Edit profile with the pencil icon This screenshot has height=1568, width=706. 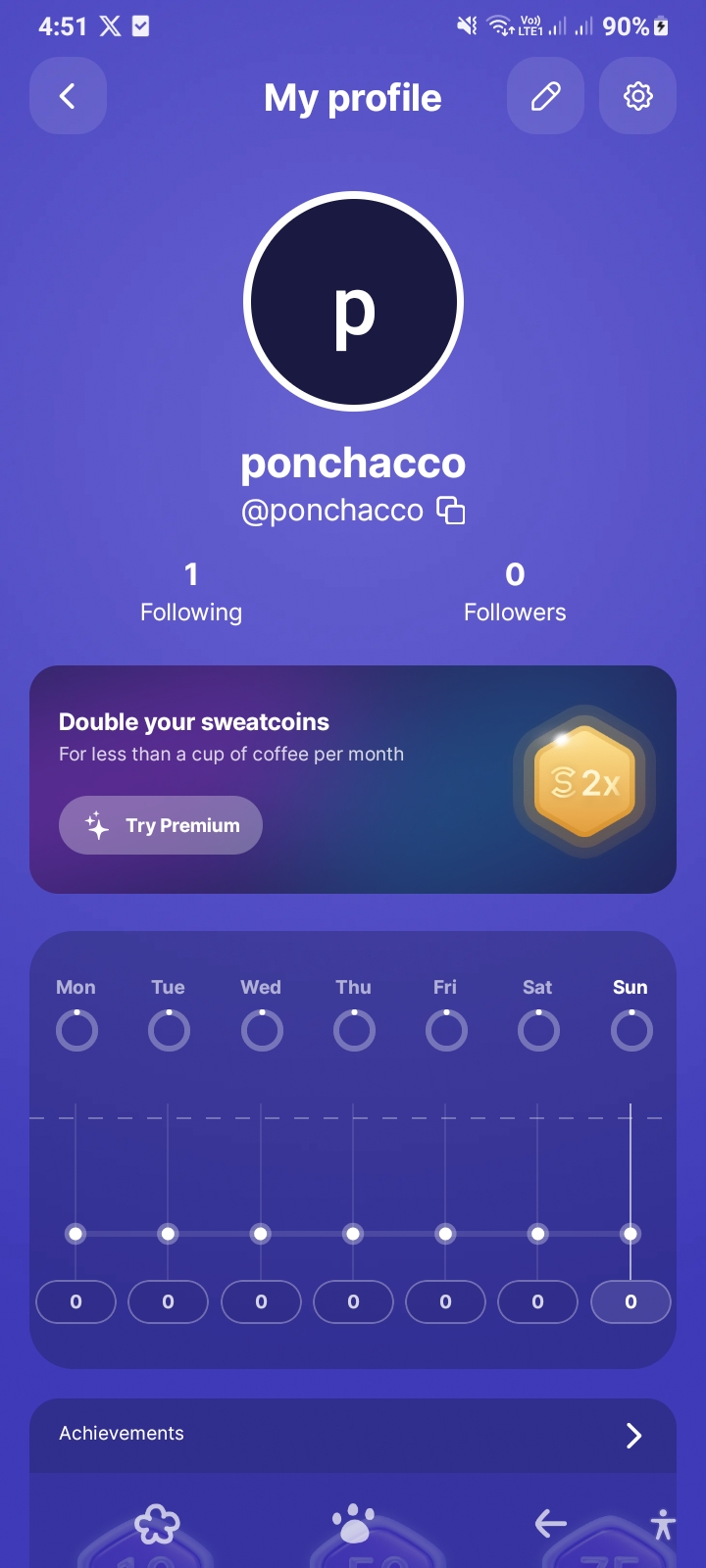point(545,96)
